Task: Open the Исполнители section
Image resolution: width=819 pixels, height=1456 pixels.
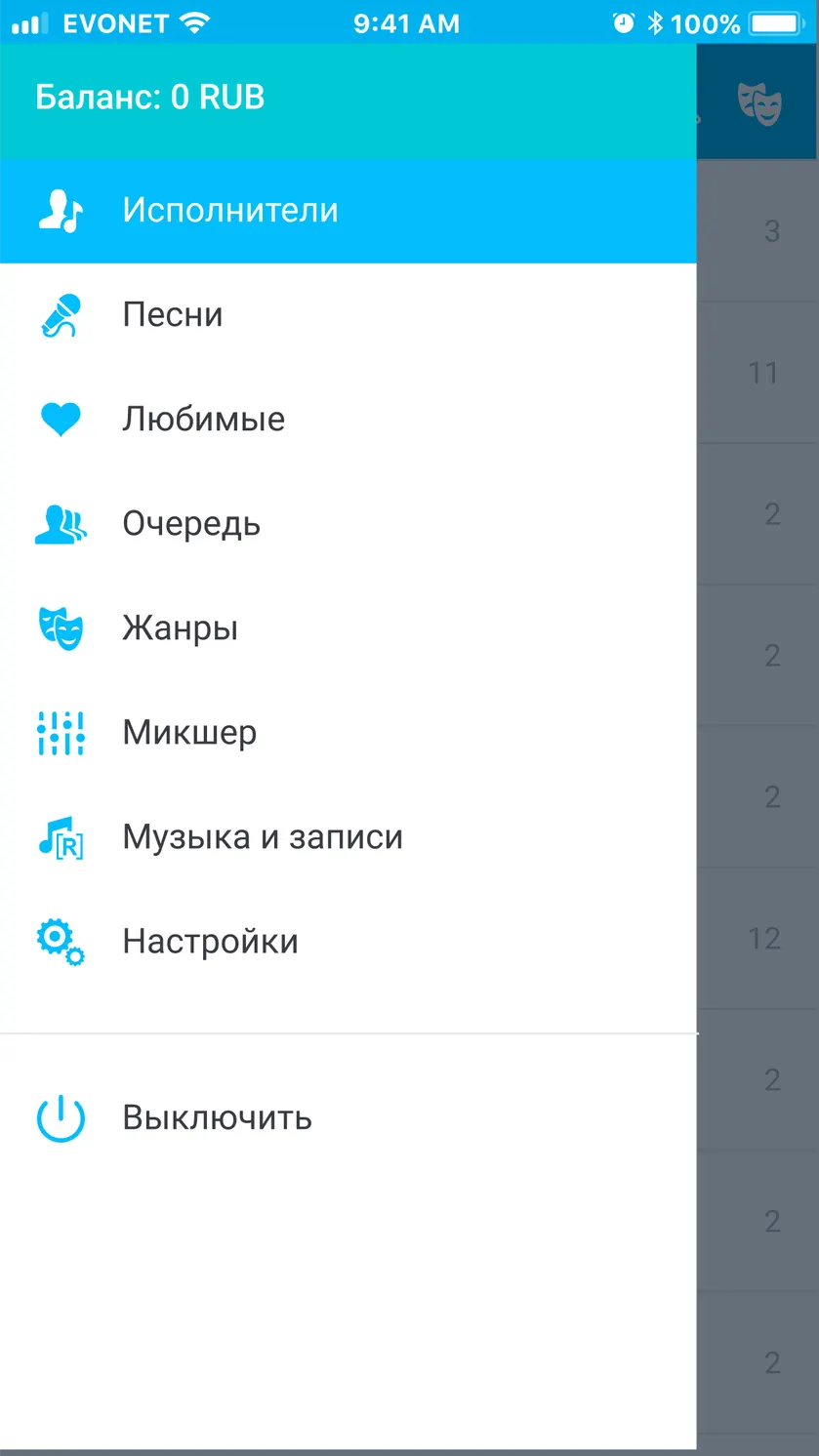Action: 348,211
